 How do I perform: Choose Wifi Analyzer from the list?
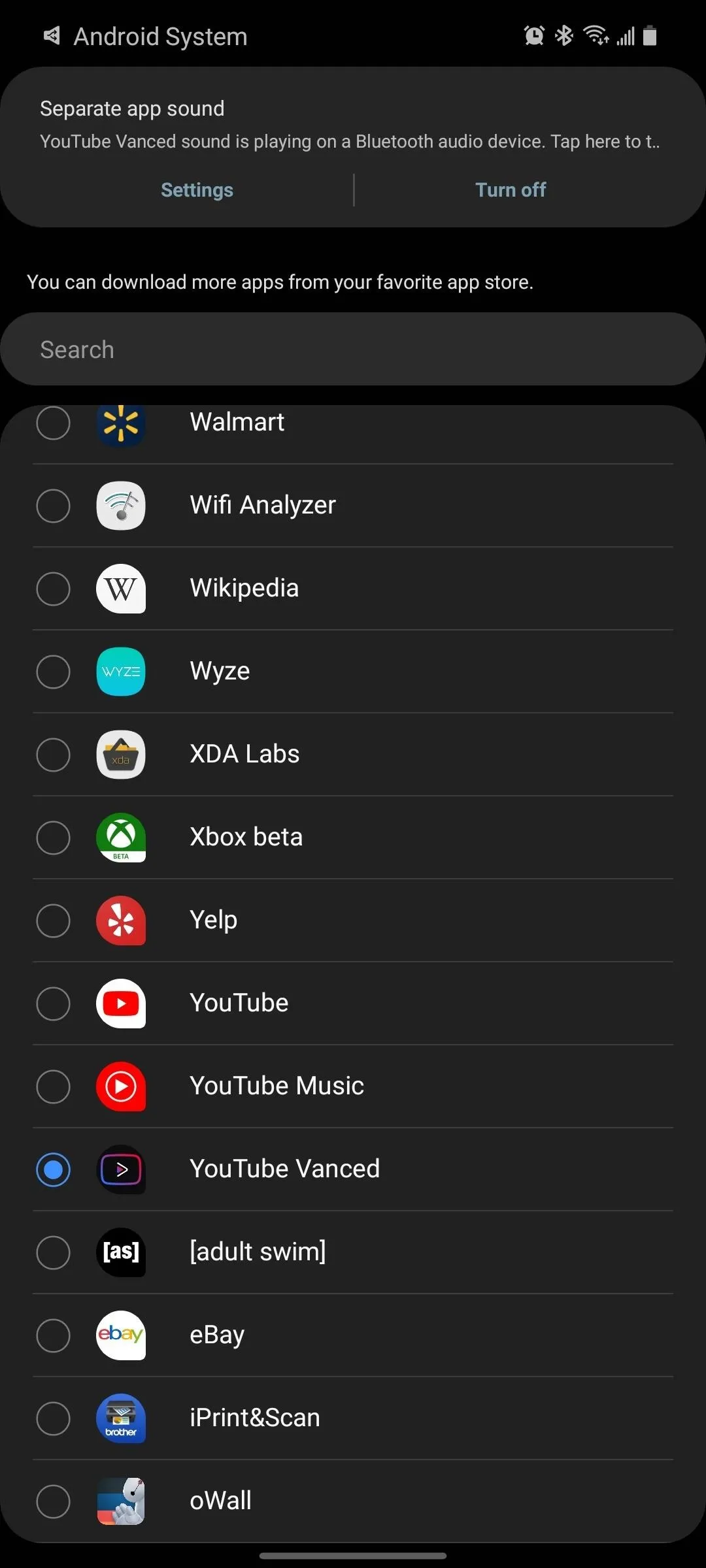tap(353, 506)
